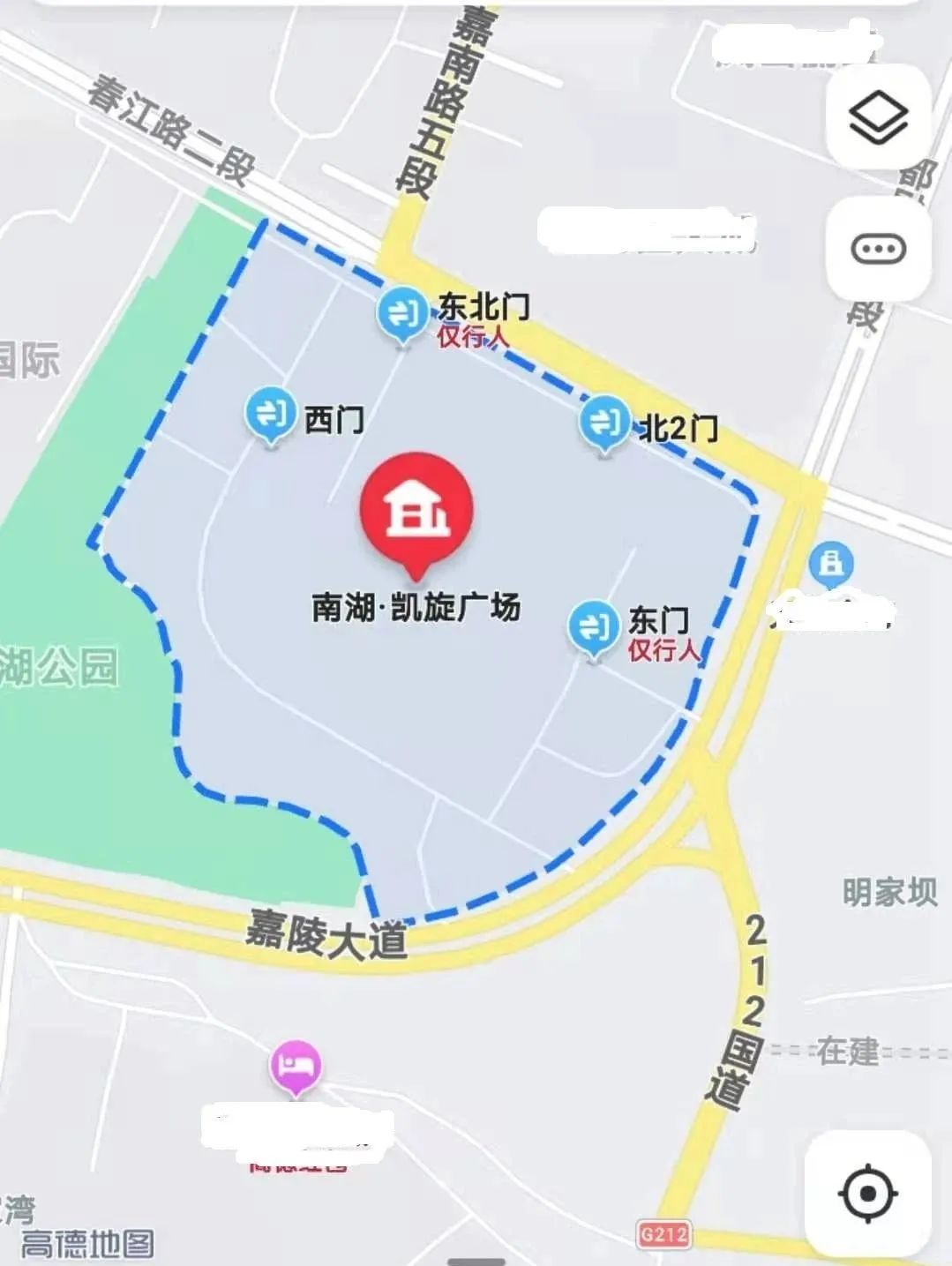Select the 西门 gate marker
This screenshot has height=1266, width=952.
[x=271, y=413]
